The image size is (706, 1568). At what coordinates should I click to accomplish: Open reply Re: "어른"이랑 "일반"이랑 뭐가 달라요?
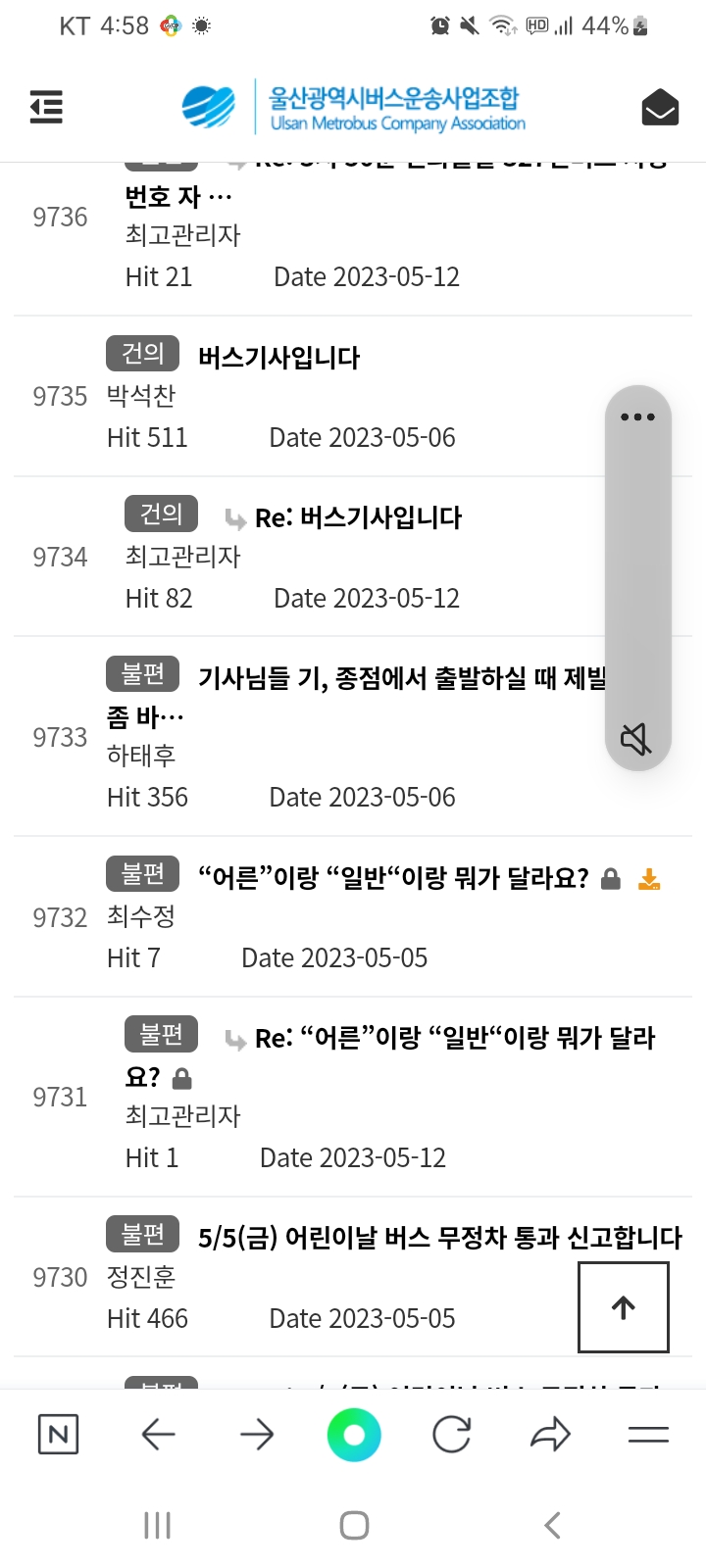[454, 1038]
